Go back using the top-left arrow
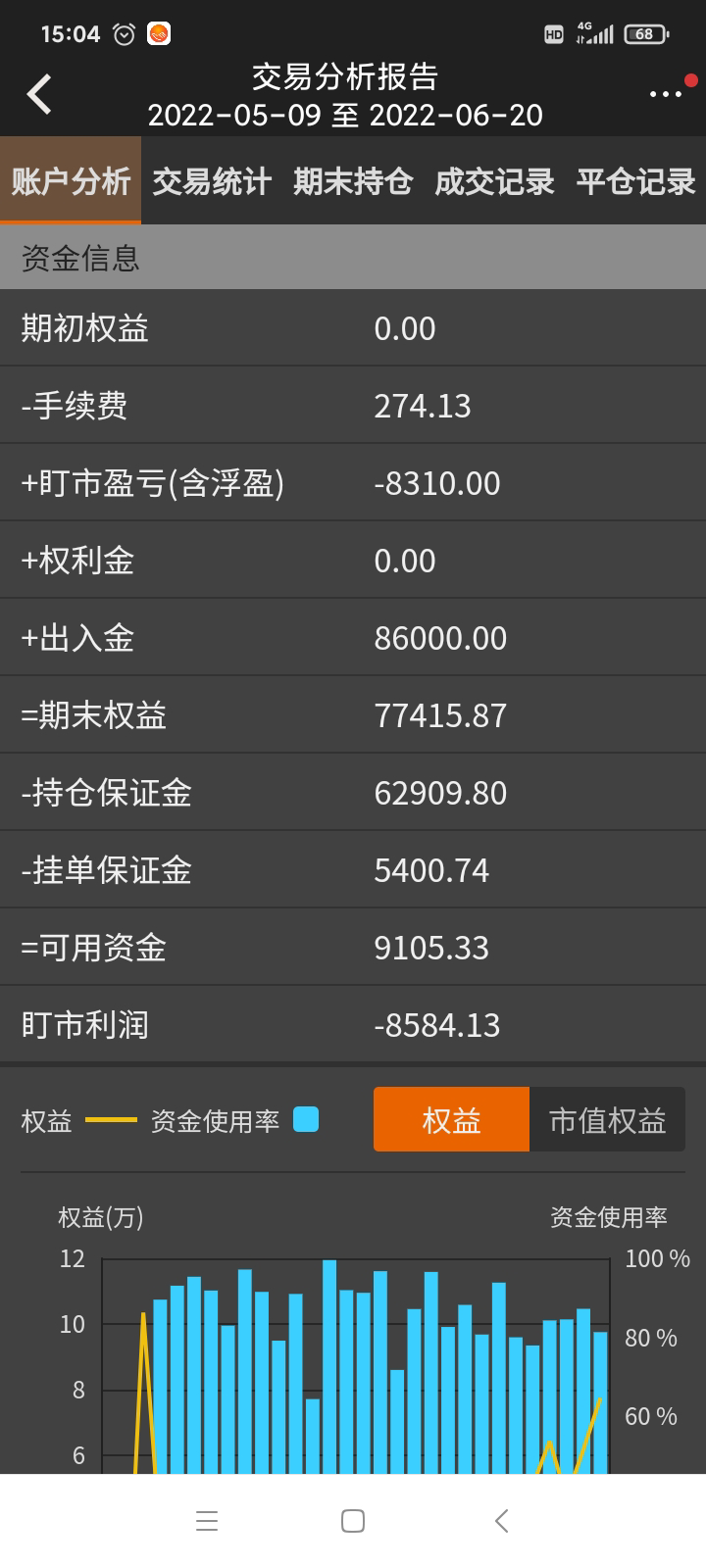The image size is (706, 1568). pyautogui.click(x=39, y=94)
